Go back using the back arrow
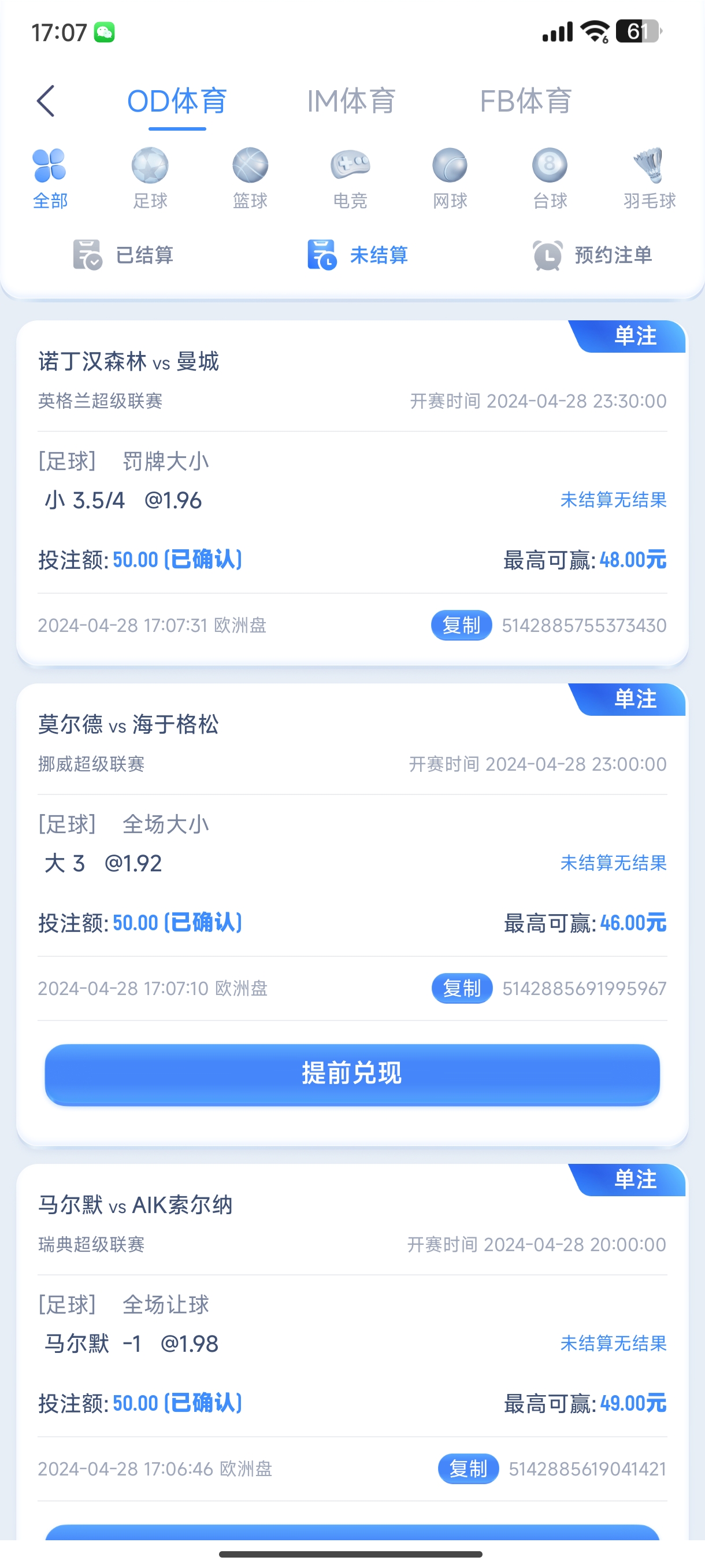This screenshot has width=705, height=1568. tap(46, 101)
